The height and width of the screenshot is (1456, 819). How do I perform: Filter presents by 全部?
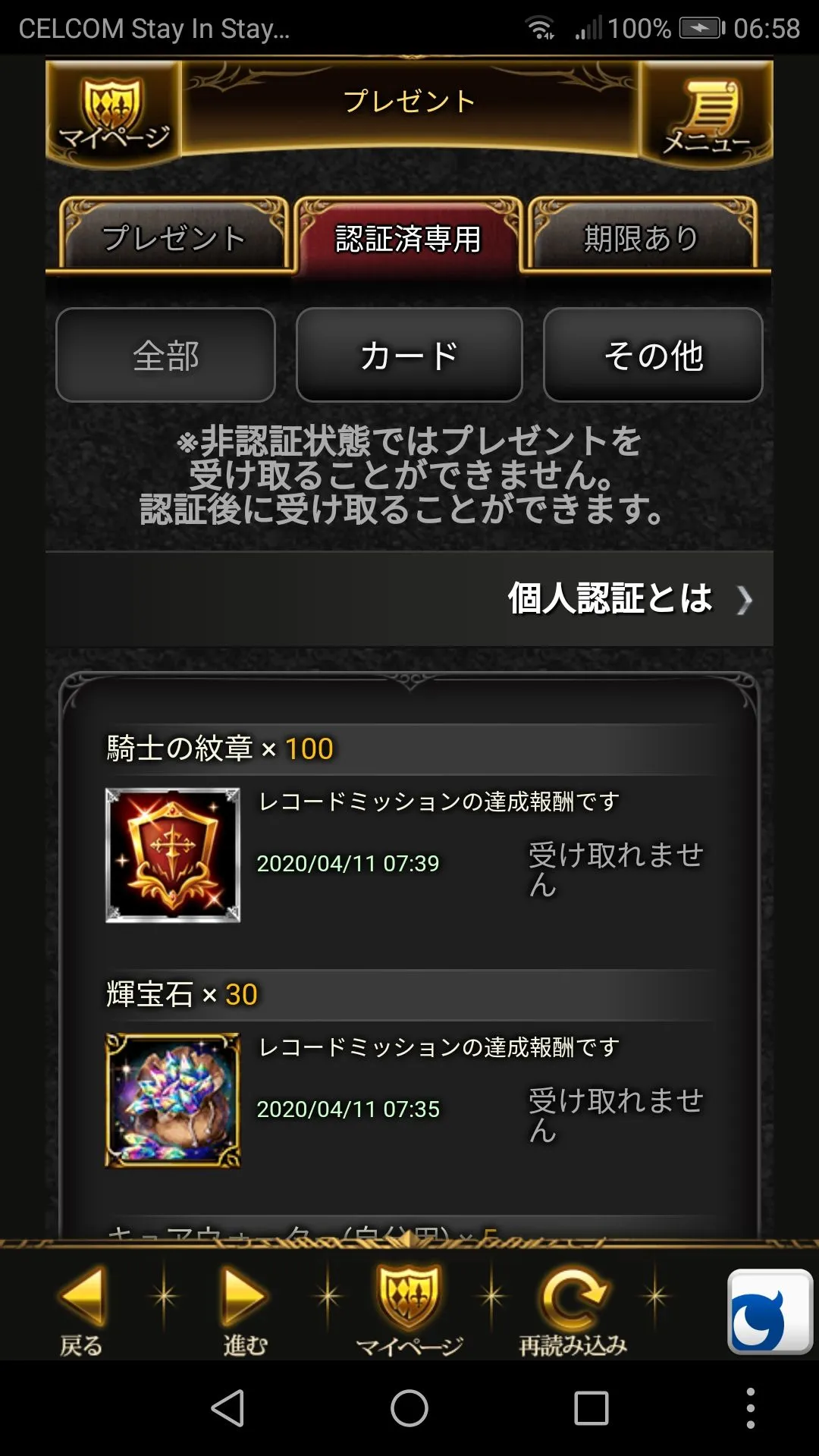(165, 355)
